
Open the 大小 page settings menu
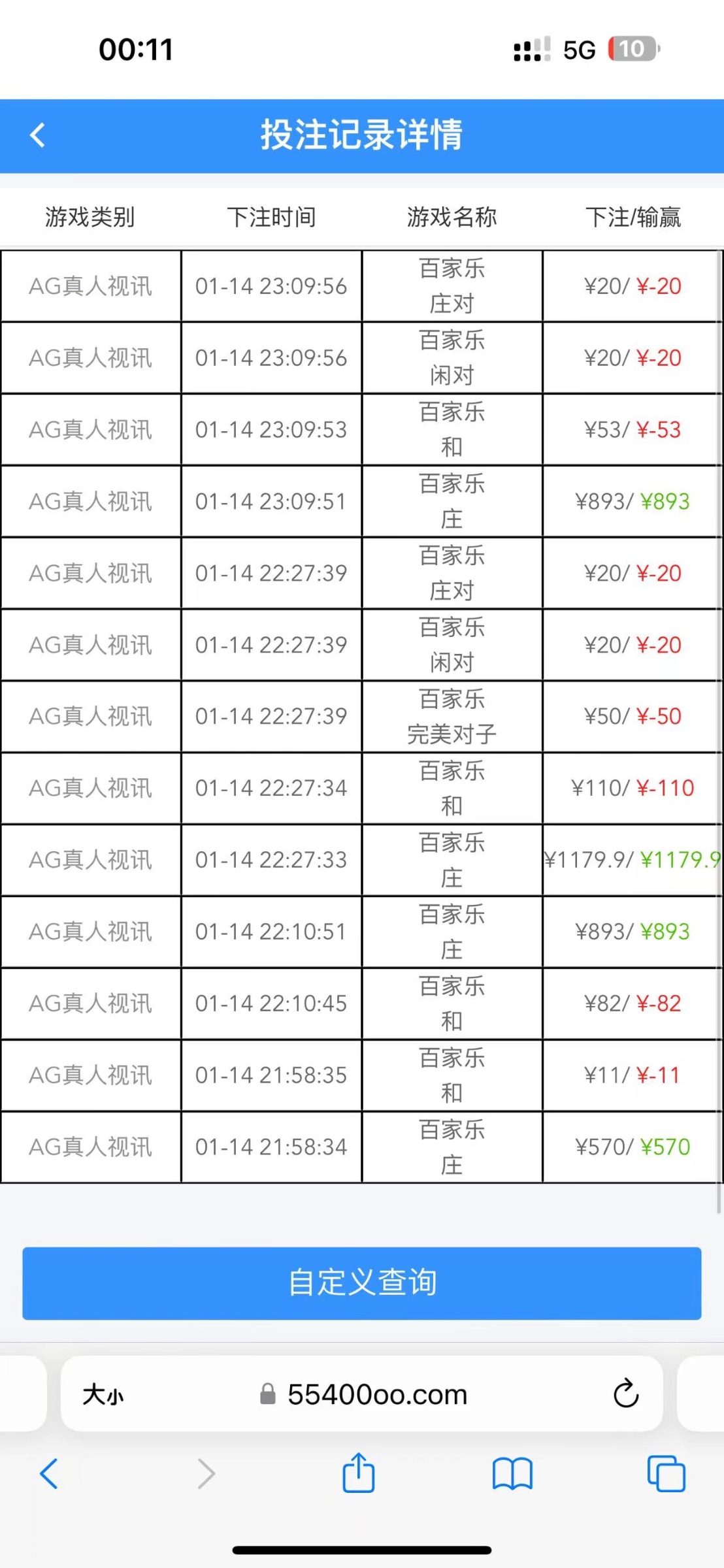[x=103, y=1395]
